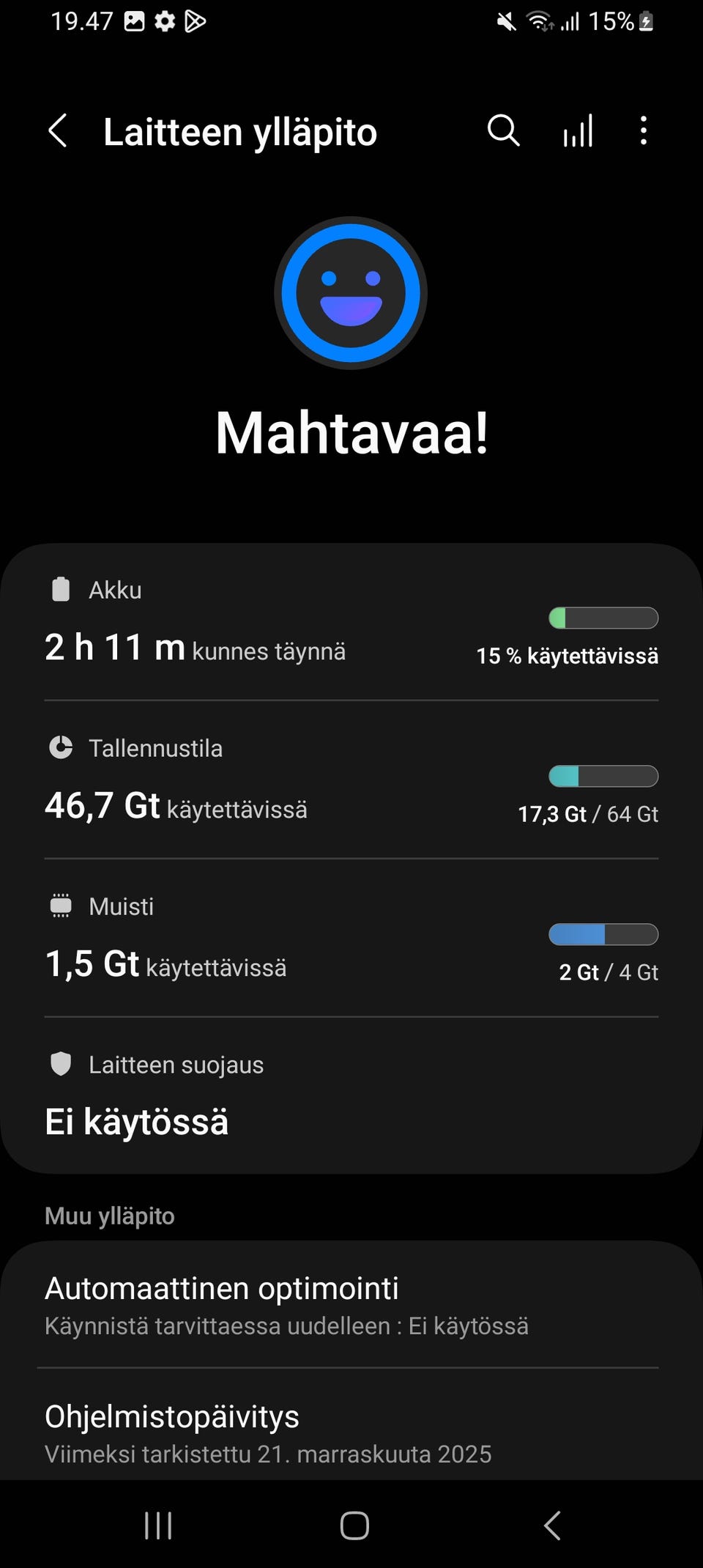Select the Akku battery icon
This screenshot has width=703, height=1568.
click(60, 588)
